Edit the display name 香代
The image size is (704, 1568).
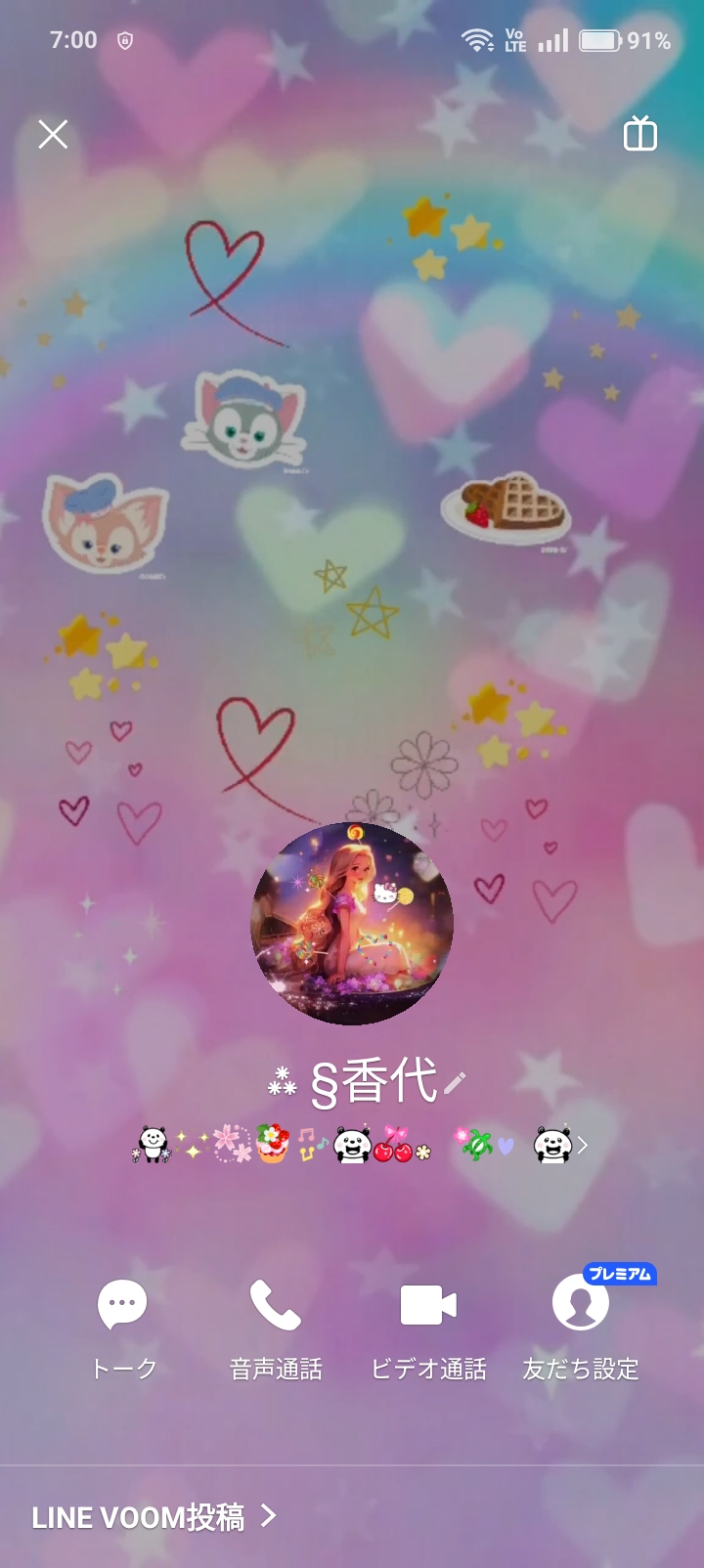click(x=455, y=1082)
